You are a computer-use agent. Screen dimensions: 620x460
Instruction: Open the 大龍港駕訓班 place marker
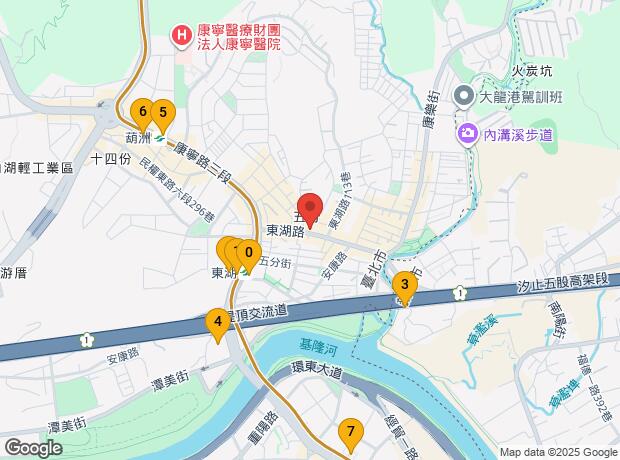click(463, 97)
